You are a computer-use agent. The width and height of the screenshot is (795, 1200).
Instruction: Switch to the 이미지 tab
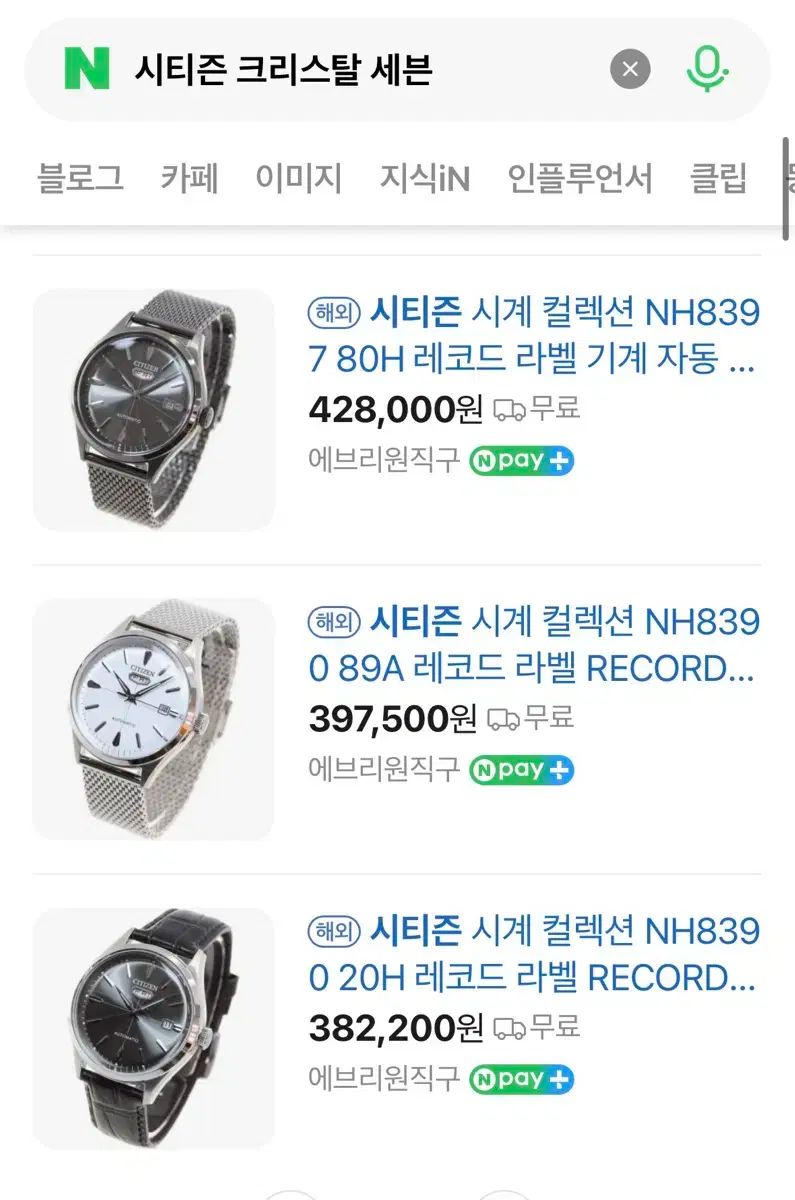298,178
